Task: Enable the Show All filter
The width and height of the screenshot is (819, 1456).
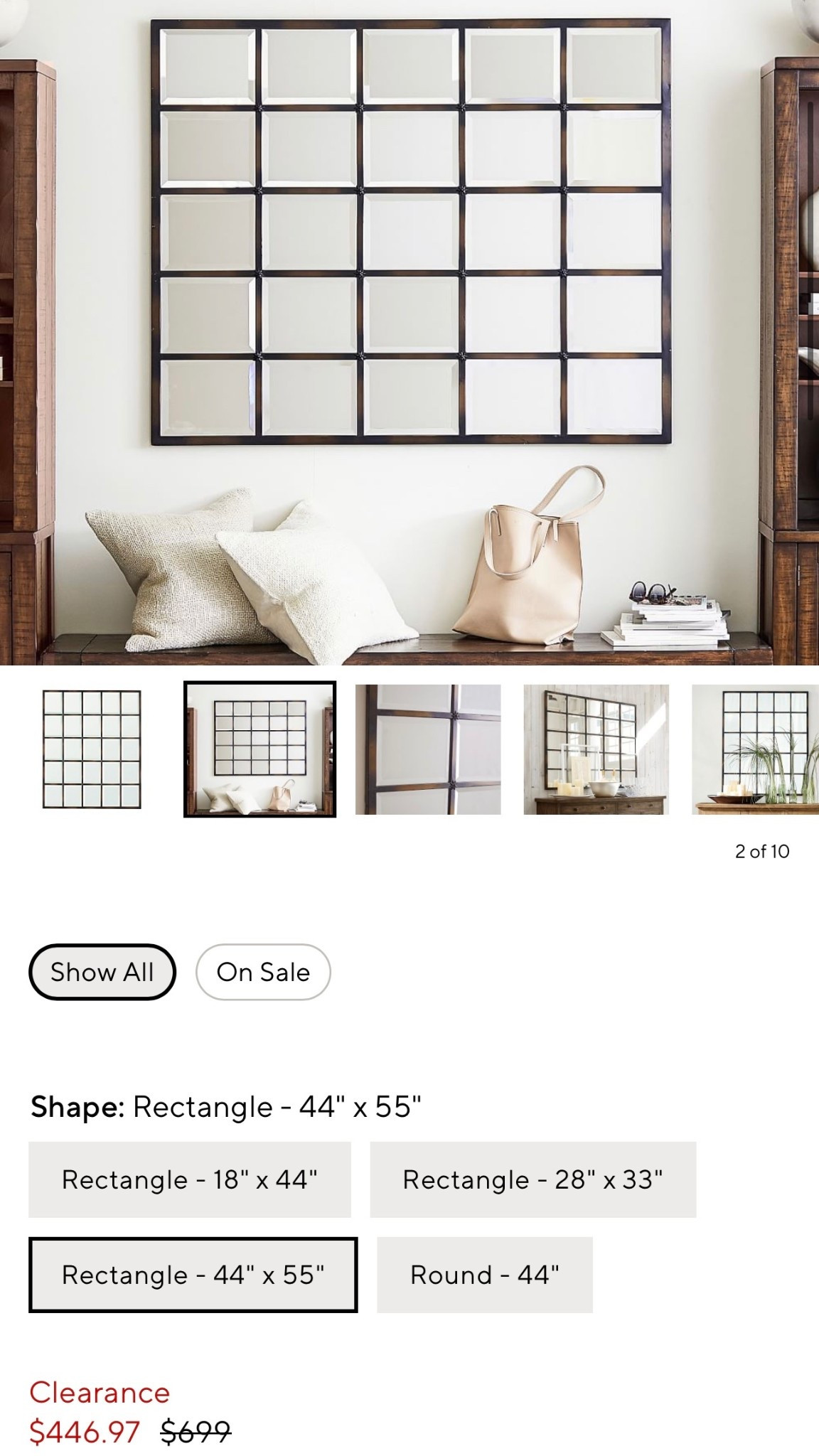Action: click(102, 972)
